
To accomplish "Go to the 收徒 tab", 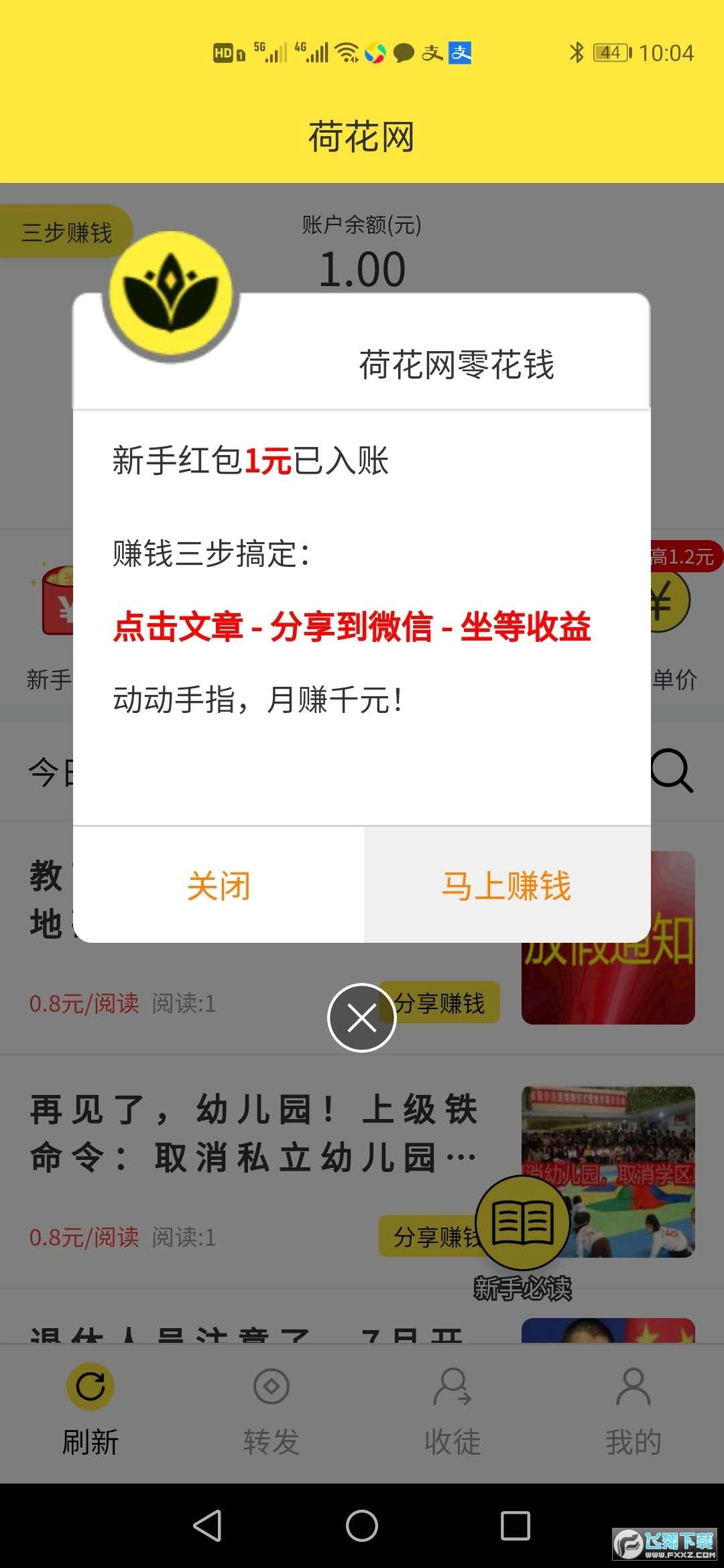I will coord(452,1411).
